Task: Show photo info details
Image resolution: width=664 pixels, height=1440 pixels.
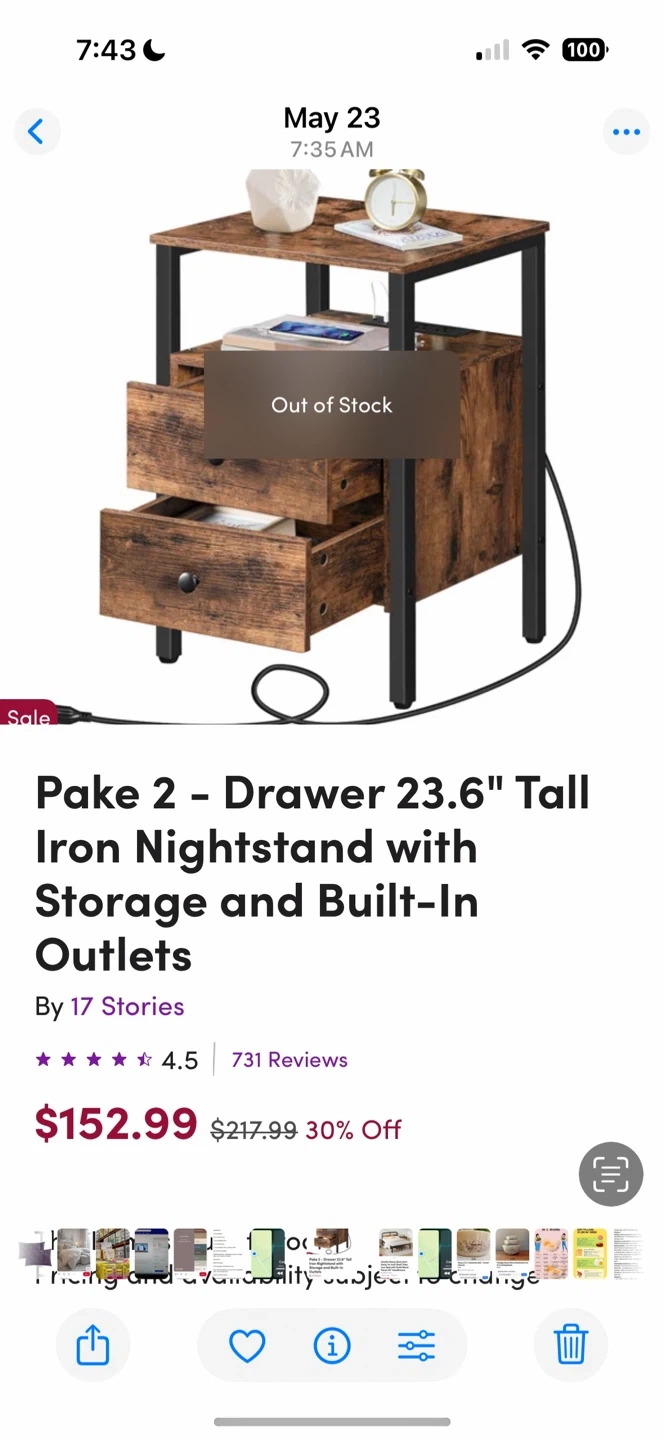Action: coord(332,1347)
